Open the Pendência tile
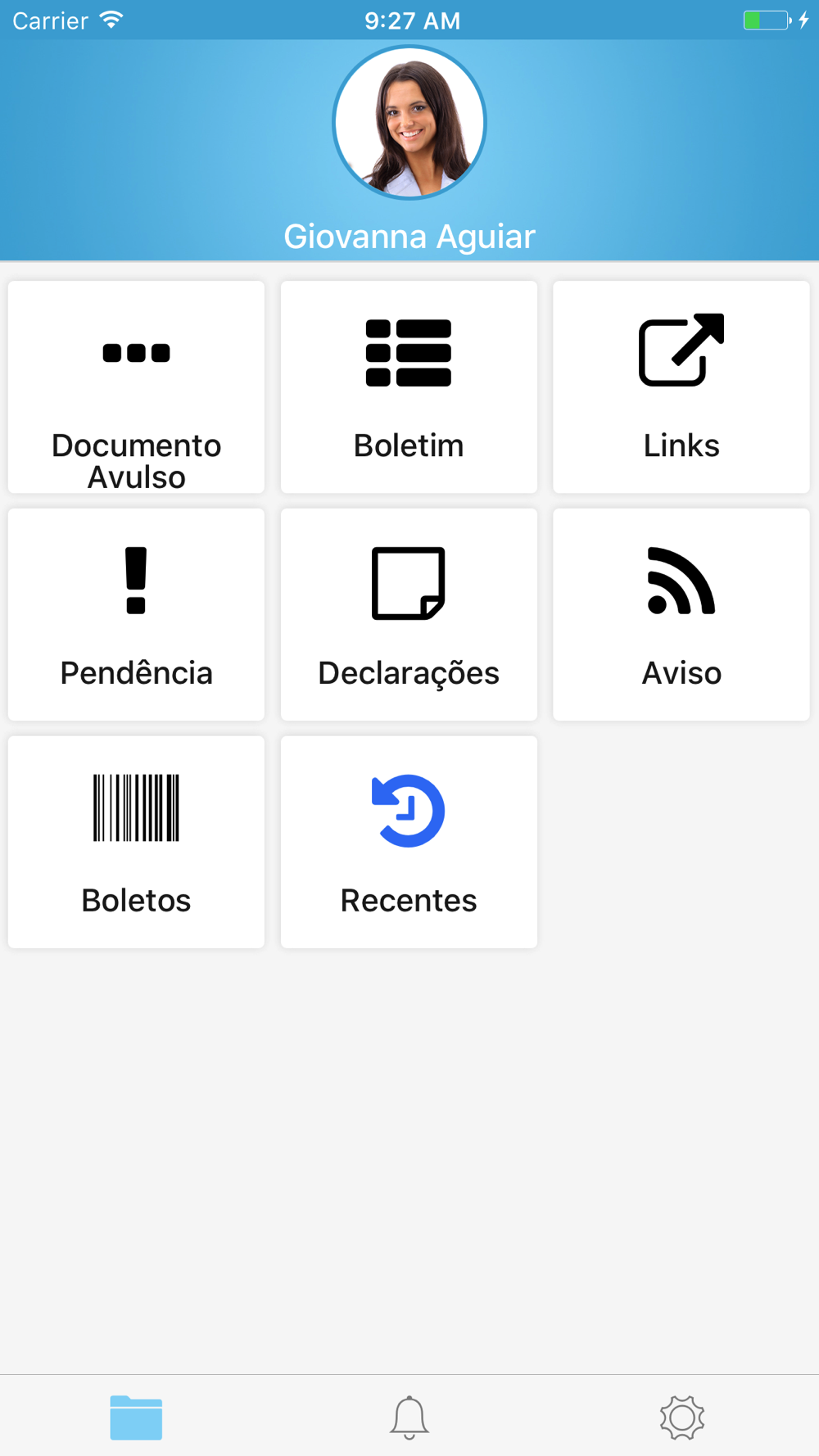The height and width of the screenshot is (1456, 819). pos(136,614)
